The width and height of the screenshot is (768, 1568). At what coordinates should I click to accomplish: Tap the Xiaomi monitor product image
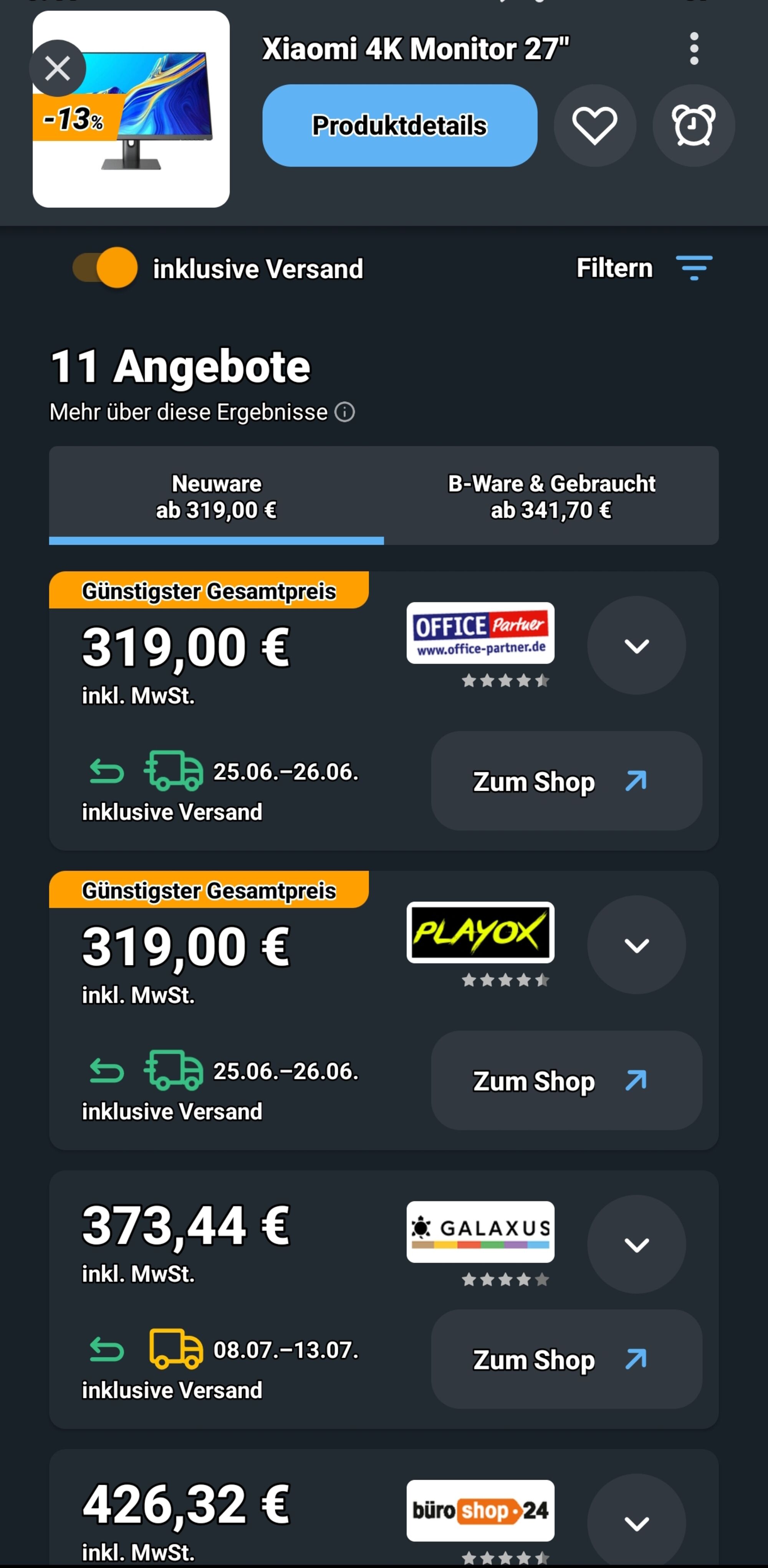click(x=131, y=109)
